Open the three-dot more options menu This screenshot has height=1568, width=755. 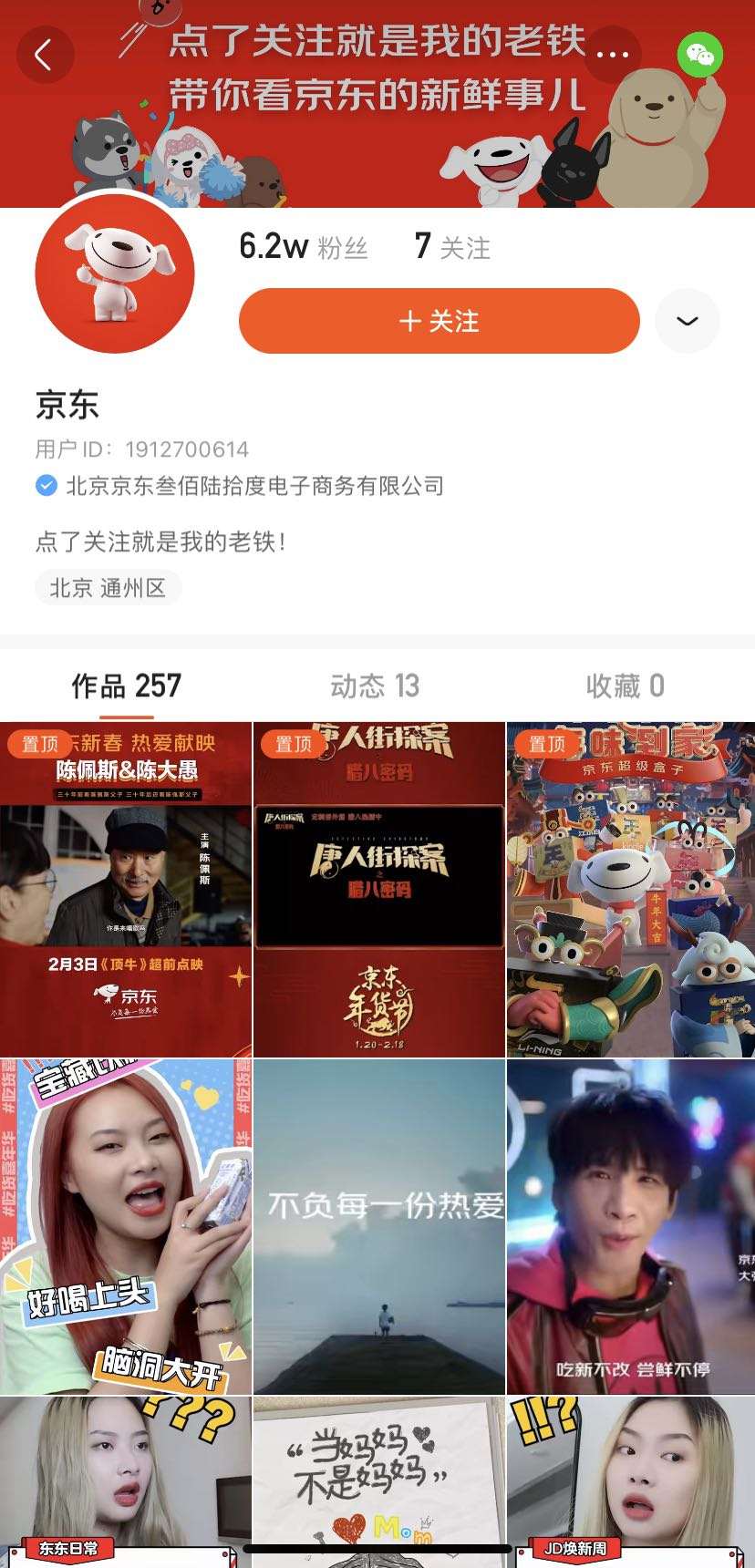click(x=612, y=55)
